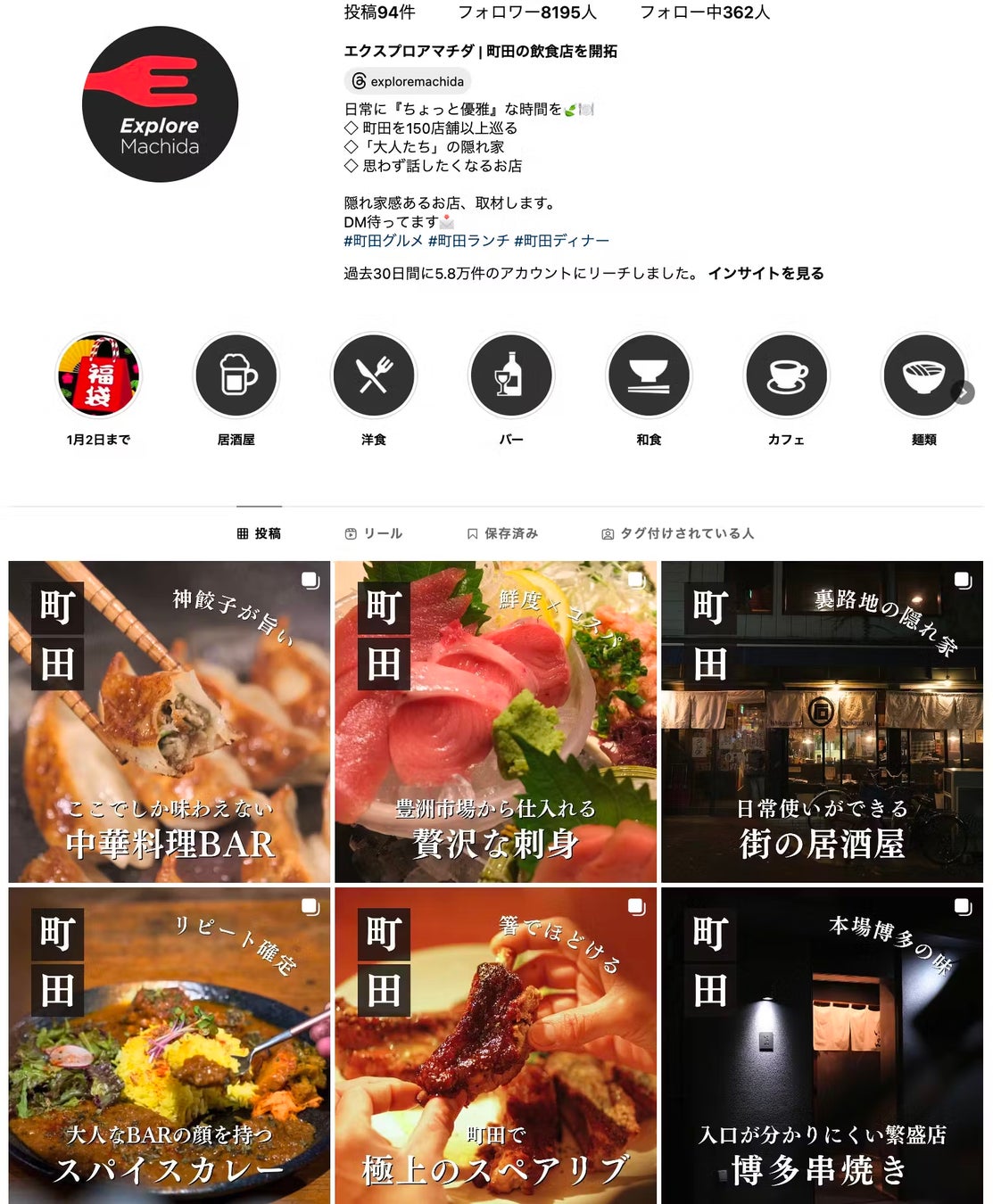View the 洋食 highlight
The image size is (993, 1204).
374,375
